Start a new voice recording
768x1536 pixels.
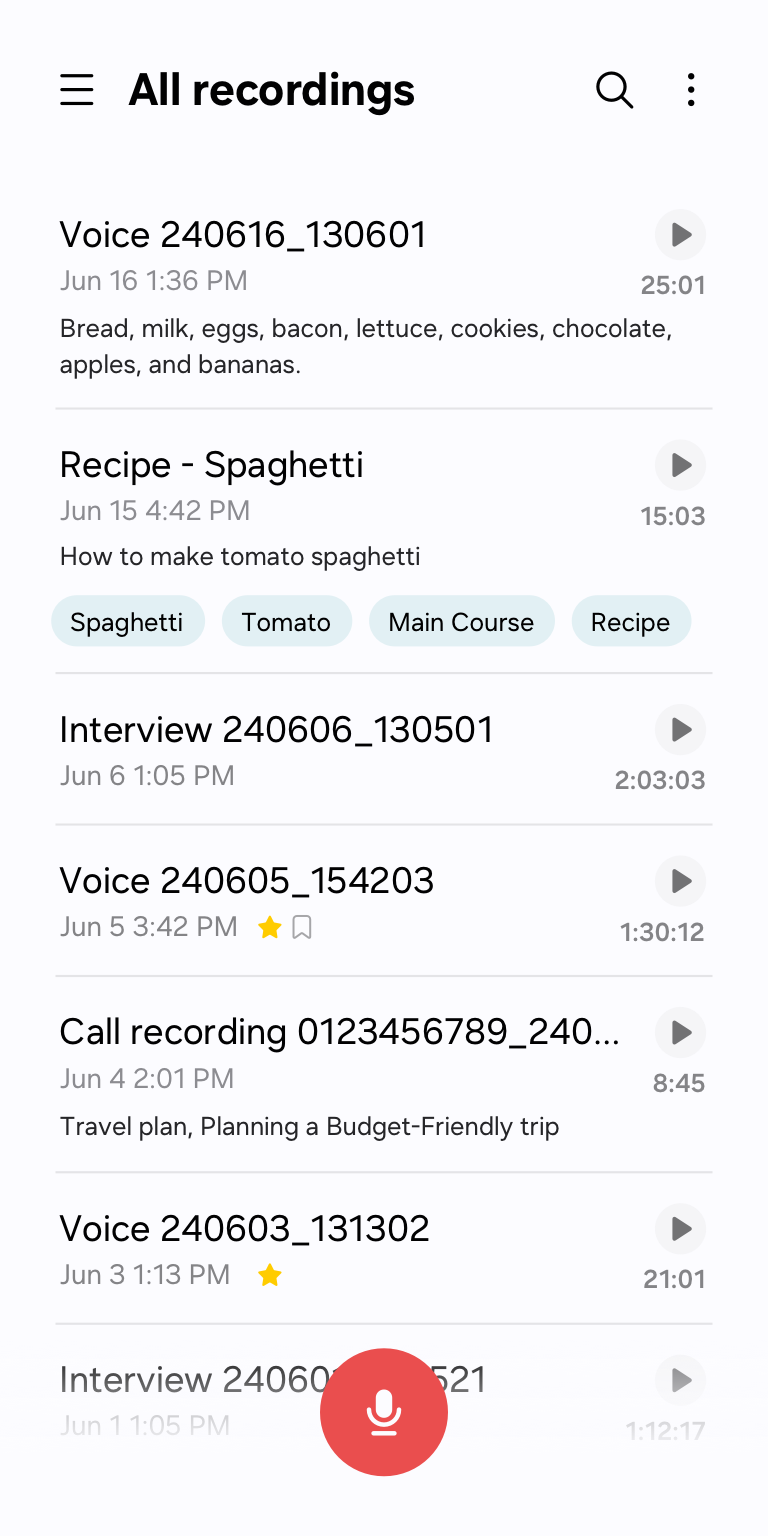(384, 1412)
